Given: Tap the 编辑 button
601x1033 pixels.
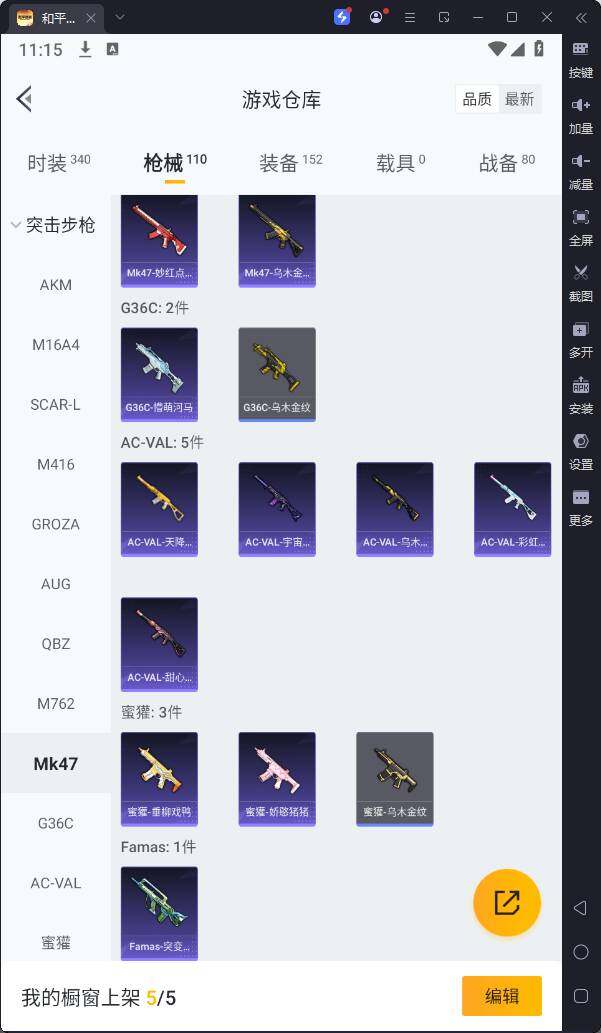Looking at the screenshot, I should (x=501, y=996).
